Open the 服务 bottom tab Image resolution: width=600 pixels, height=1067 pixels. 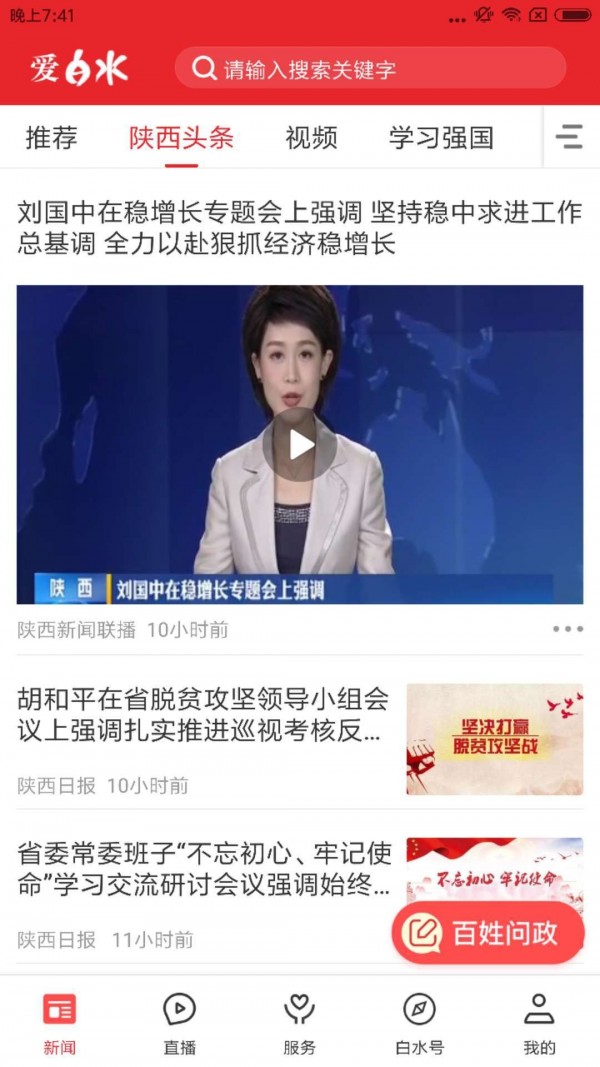pyautogui.click(x=299, y=1024)
